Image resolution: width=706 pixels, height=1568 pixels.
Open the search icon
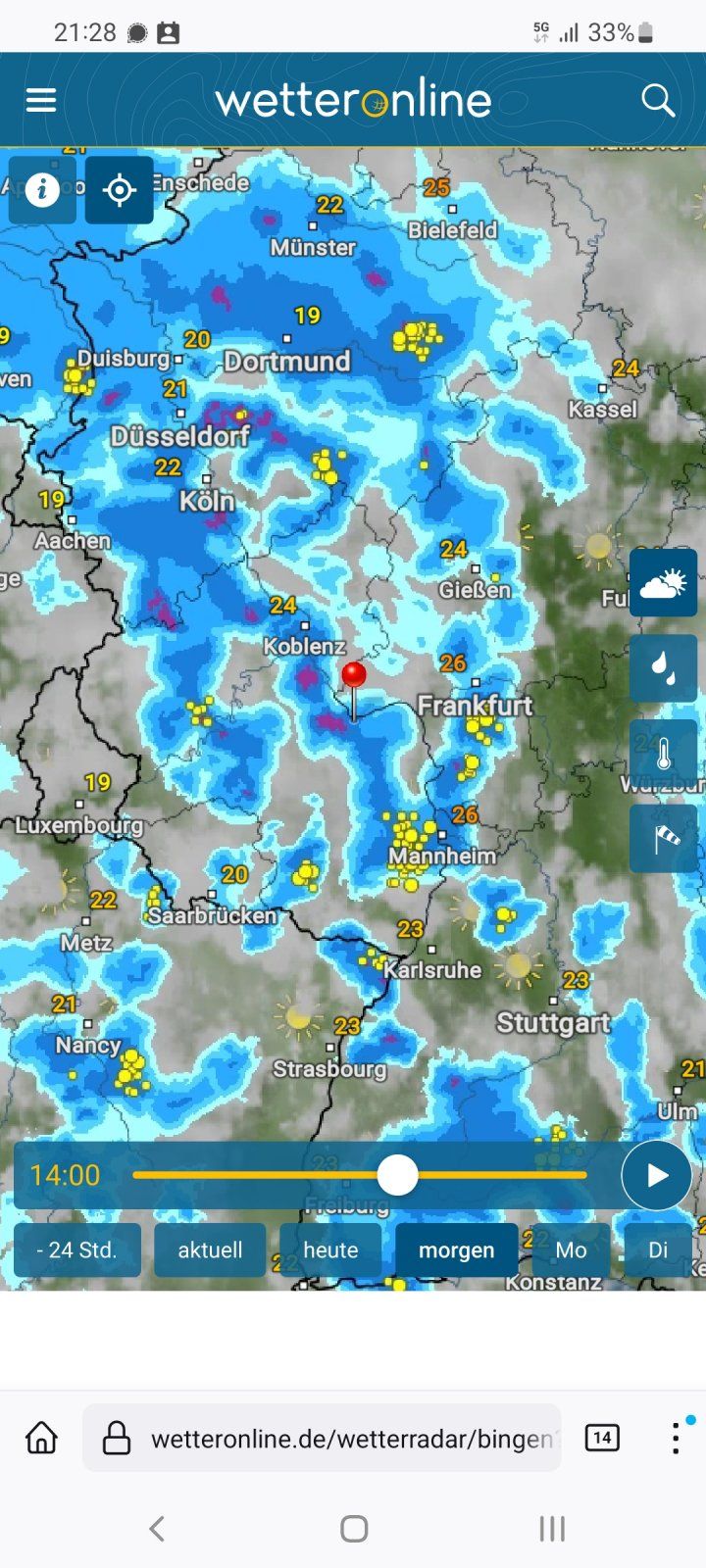pos(658,100)
